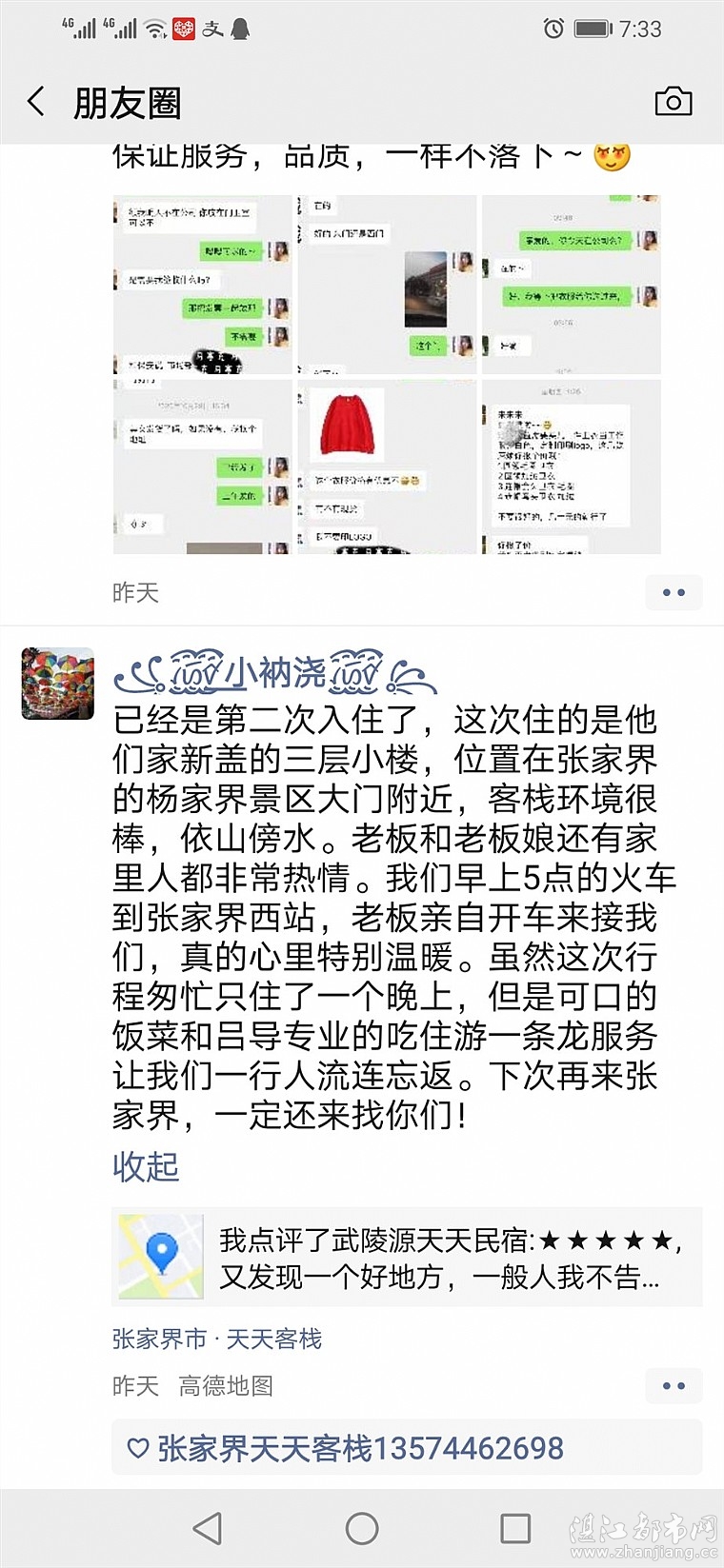Go back from Moments screen
The image size is (724, 1568).
36,102
